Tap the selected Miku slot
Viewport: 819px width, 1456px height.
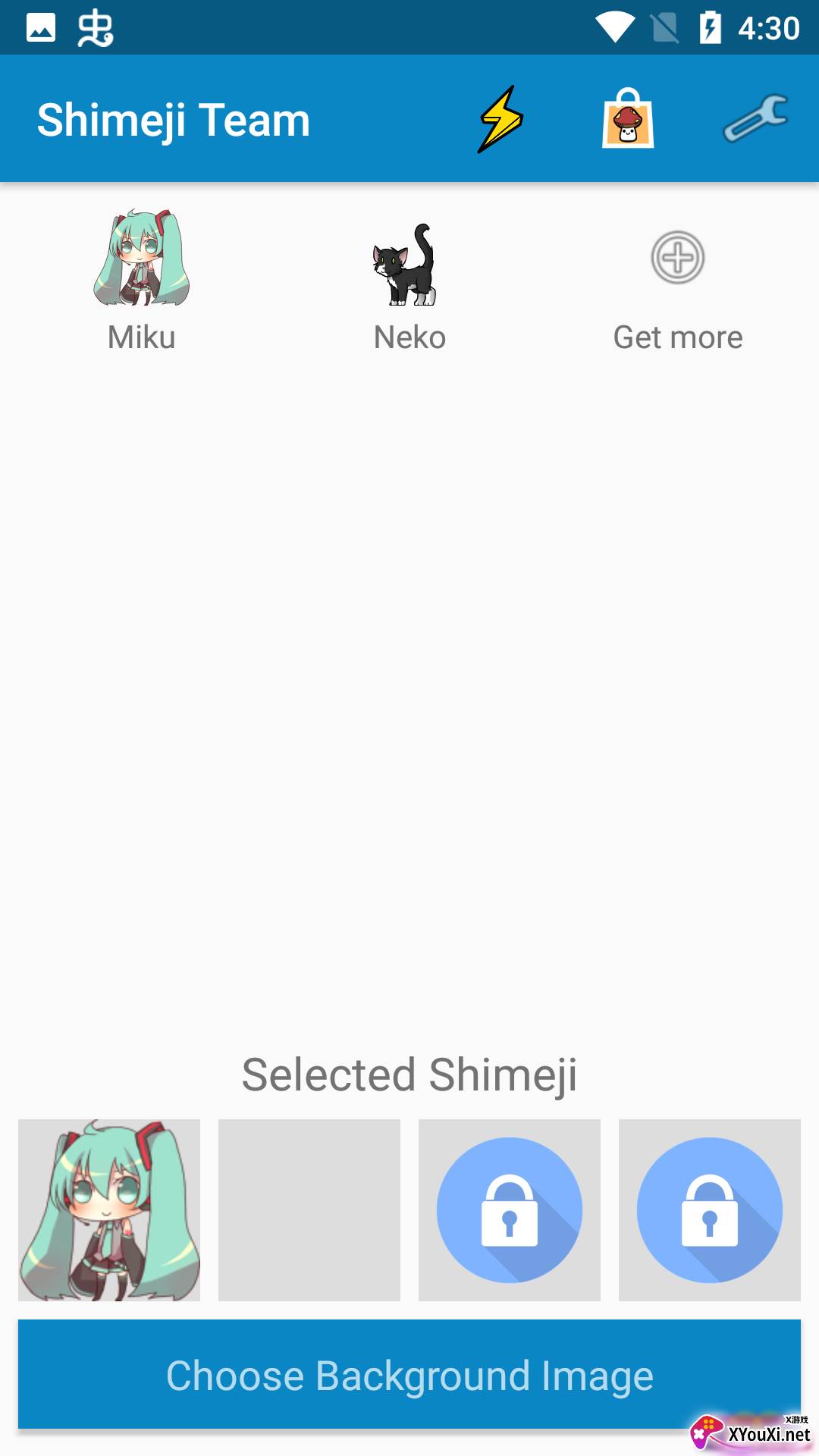coord(109,1210)
